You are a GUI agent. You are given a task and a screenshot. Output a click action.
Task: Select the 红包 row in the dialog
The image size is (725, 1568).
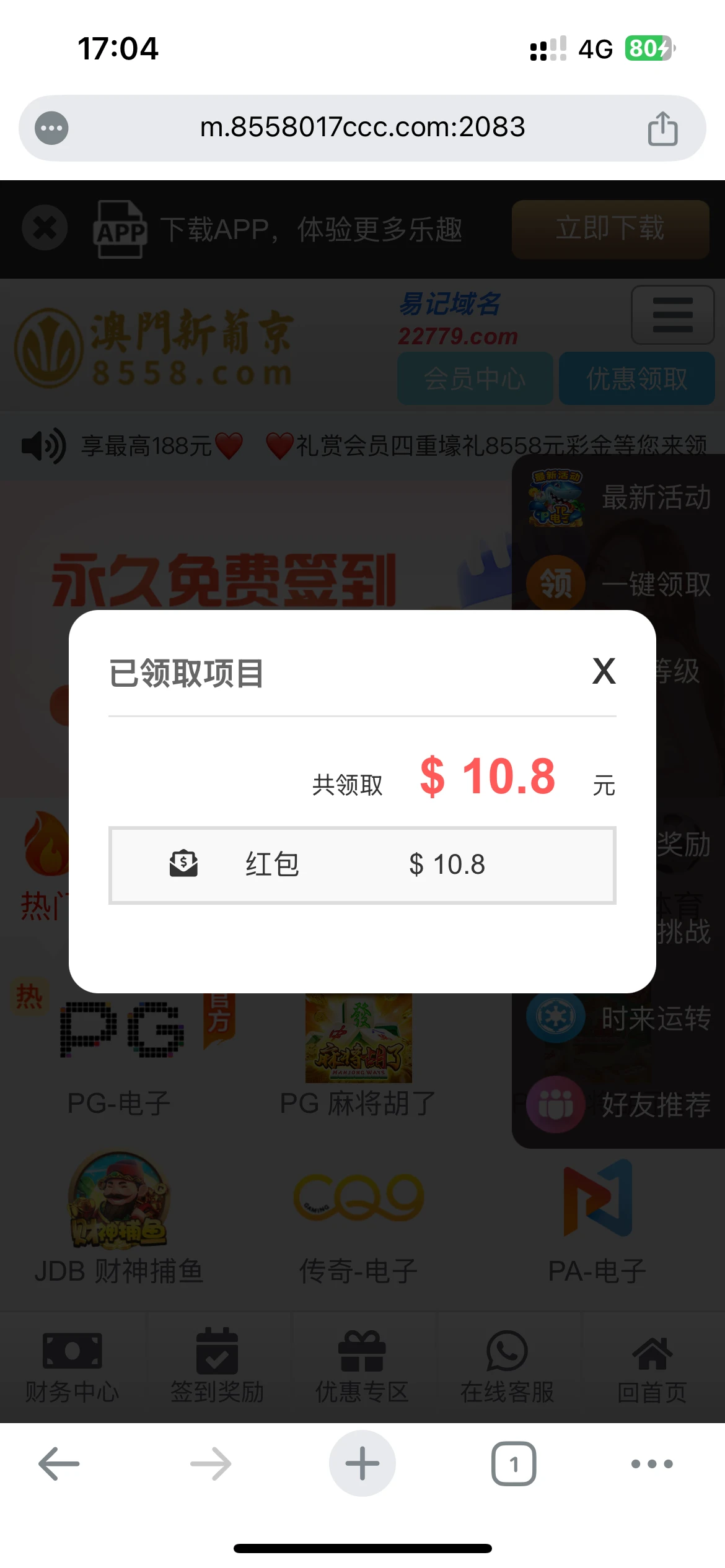coord(362,865)
